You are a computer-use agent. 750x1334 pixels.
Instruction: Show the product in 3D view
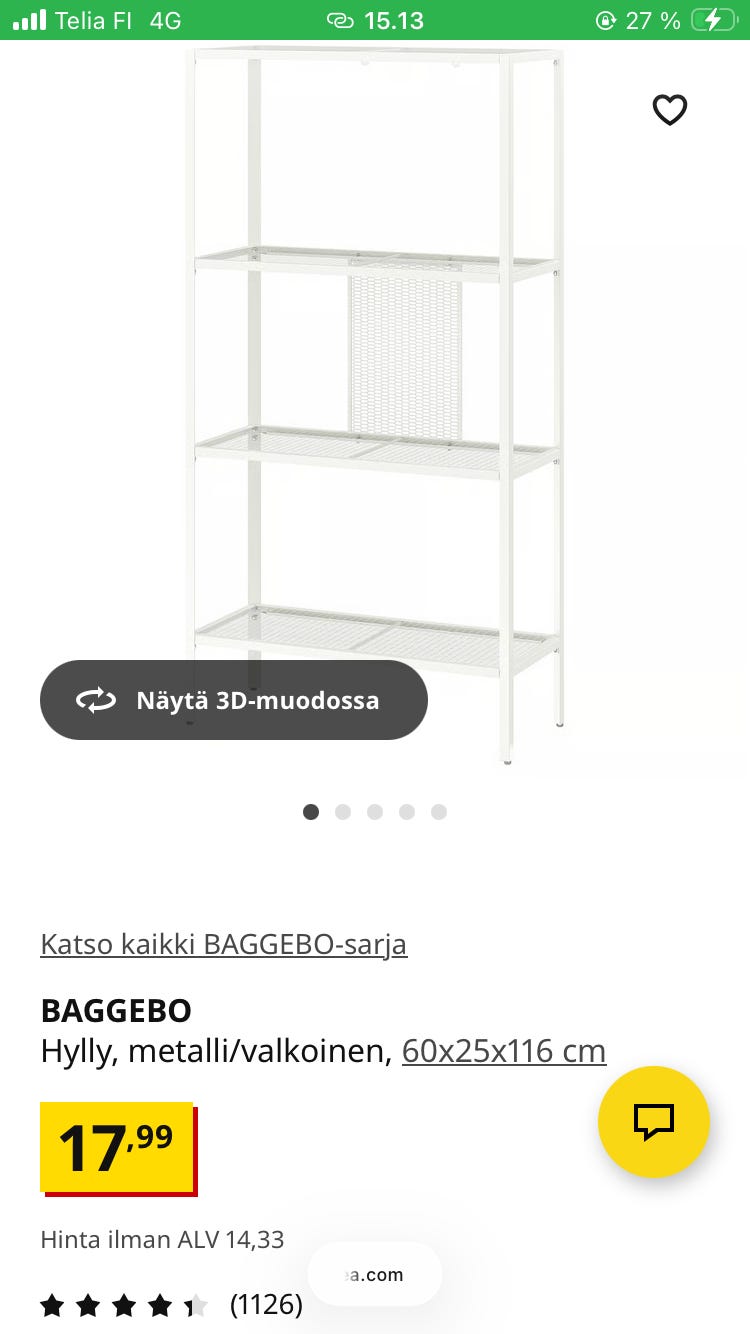(x=233, y=700)
